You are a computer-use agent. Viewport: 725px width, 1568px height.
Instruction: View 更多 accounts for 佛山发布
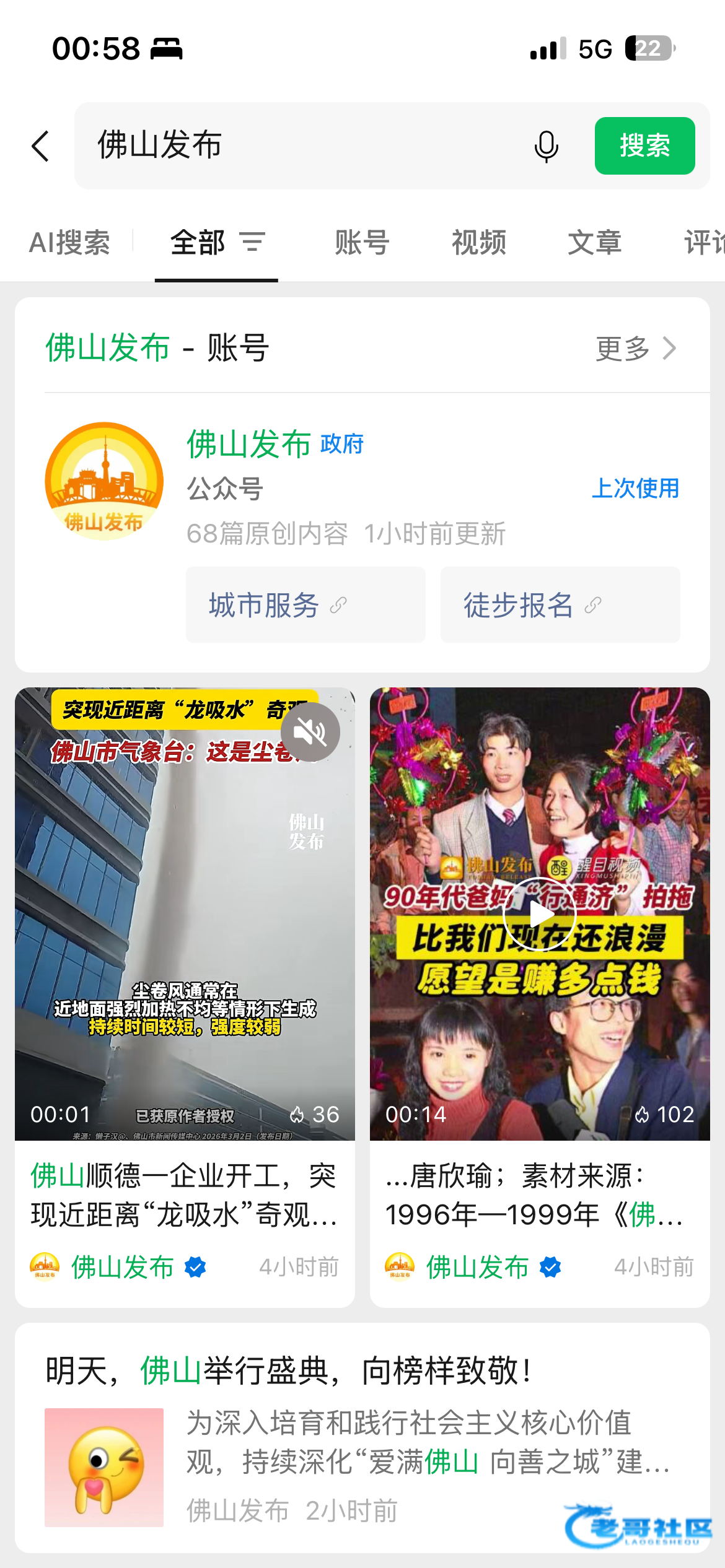(x=636, y=349)
